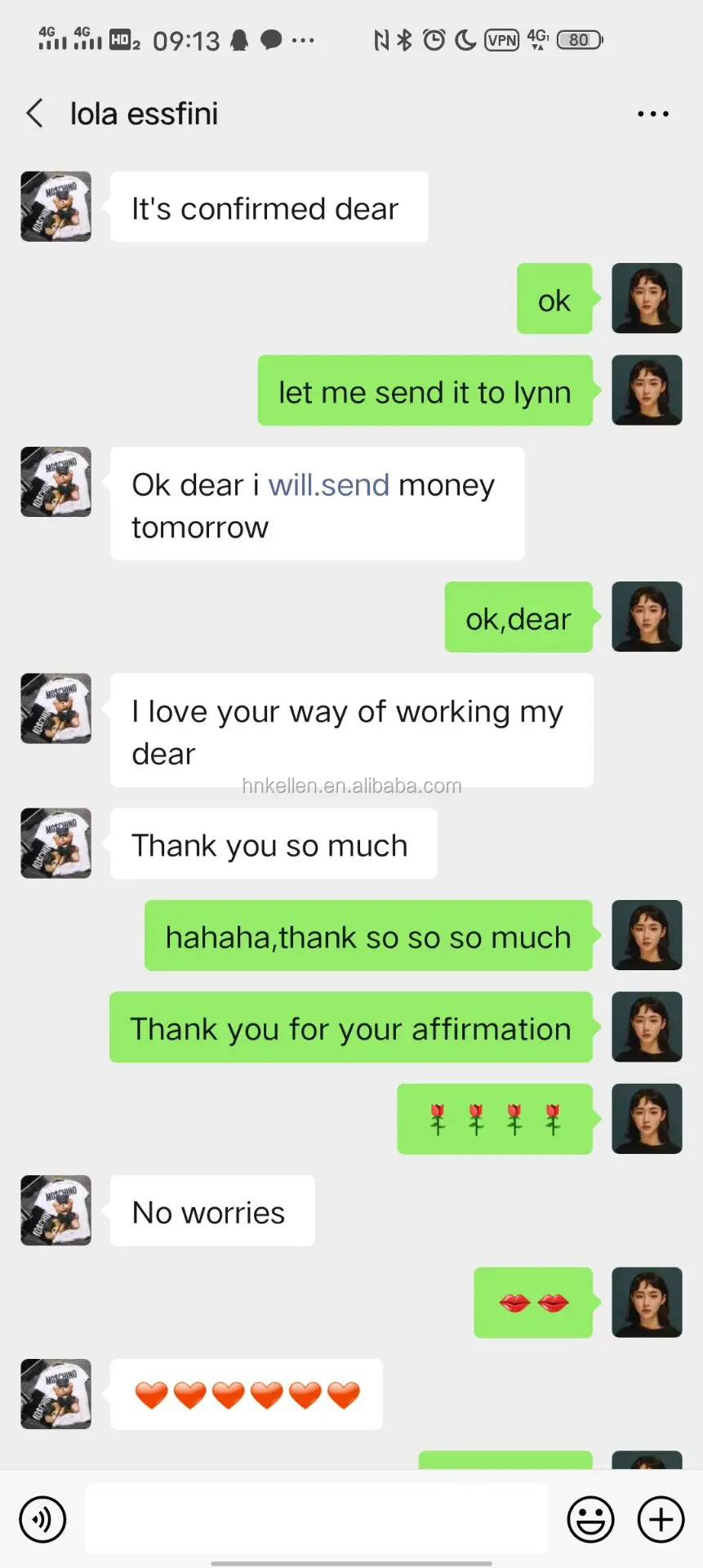The image size is (703, 1568).
Task: Open the chat's three-dot options menu
Action: point(653,114)
